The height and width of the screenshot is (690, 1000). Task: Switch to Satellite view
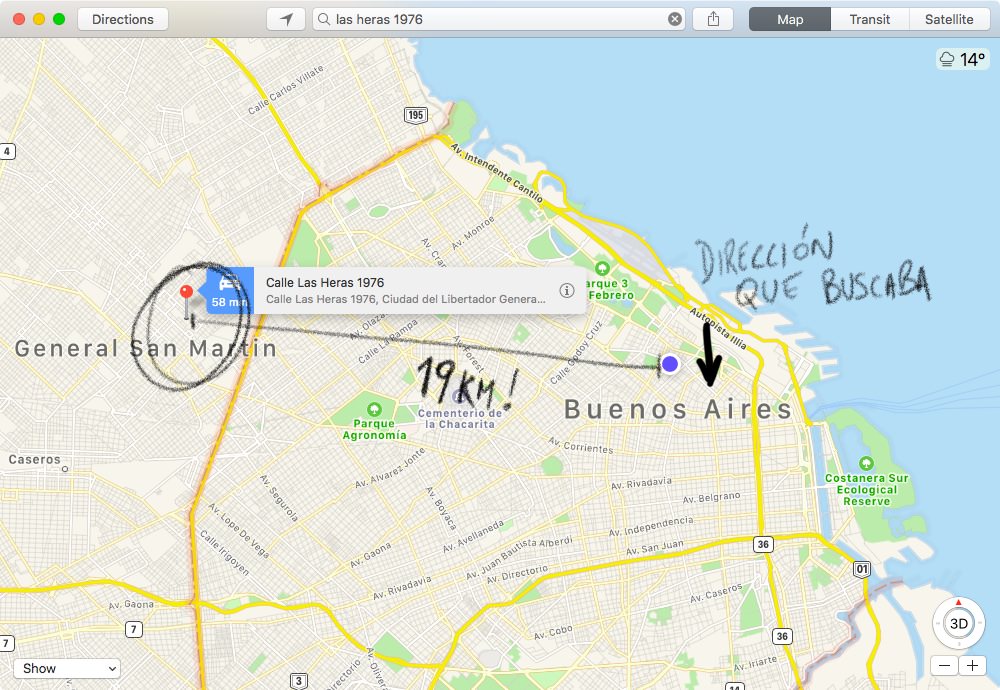[x=949, y=19]
